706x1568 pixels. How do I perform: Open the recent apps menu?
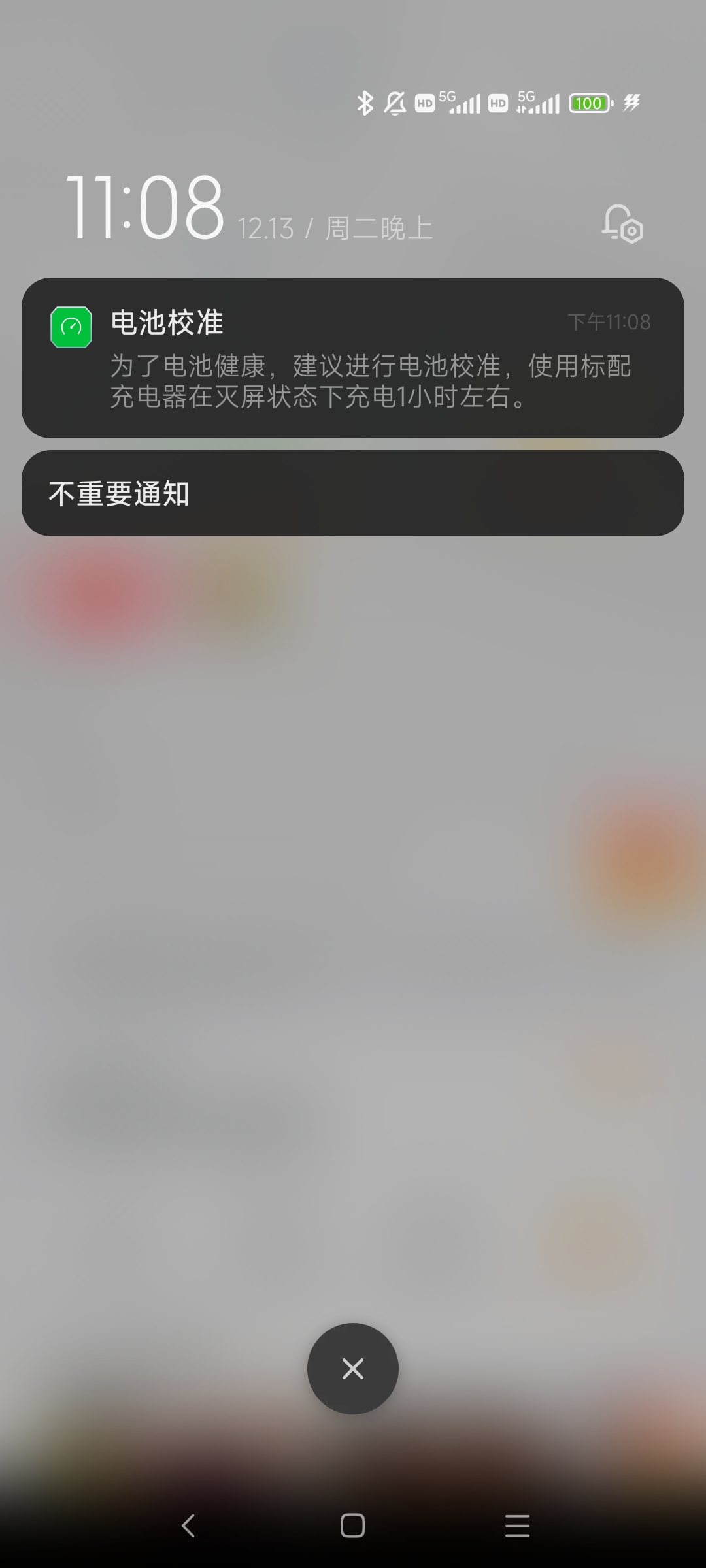click(517, 1526)
